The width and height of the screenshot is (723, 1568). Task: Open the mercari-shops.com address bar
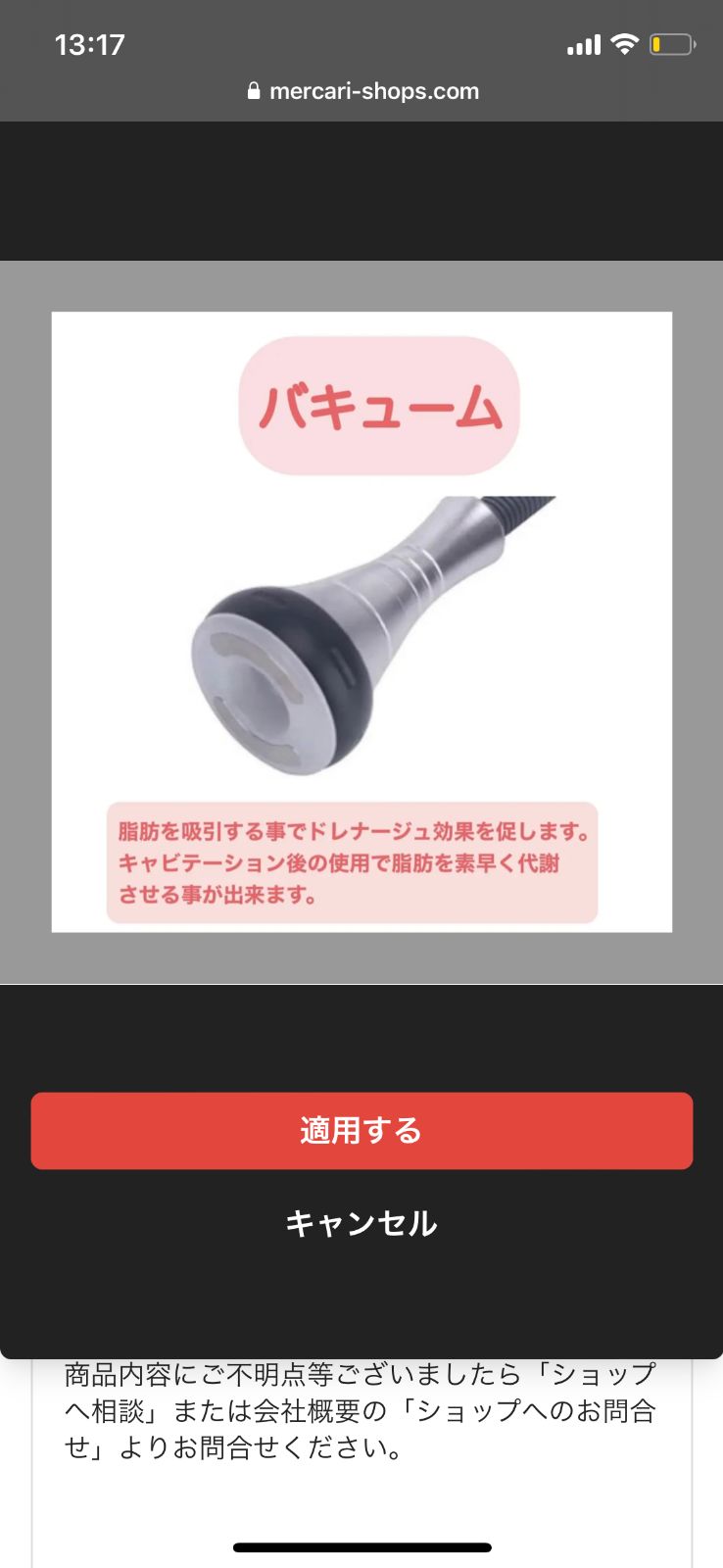(x=362, y=91)
